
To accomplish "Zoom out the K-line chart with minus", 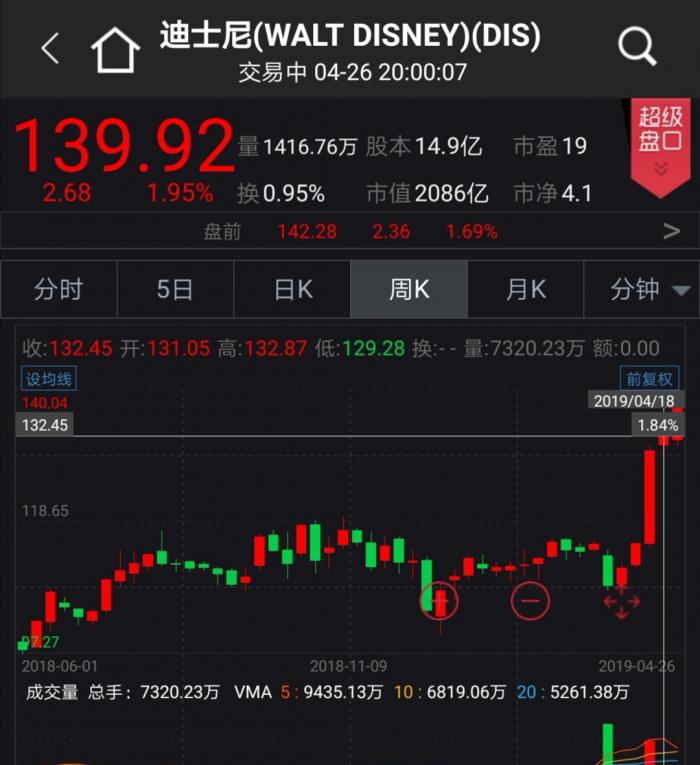I will [x=530, y=600].
